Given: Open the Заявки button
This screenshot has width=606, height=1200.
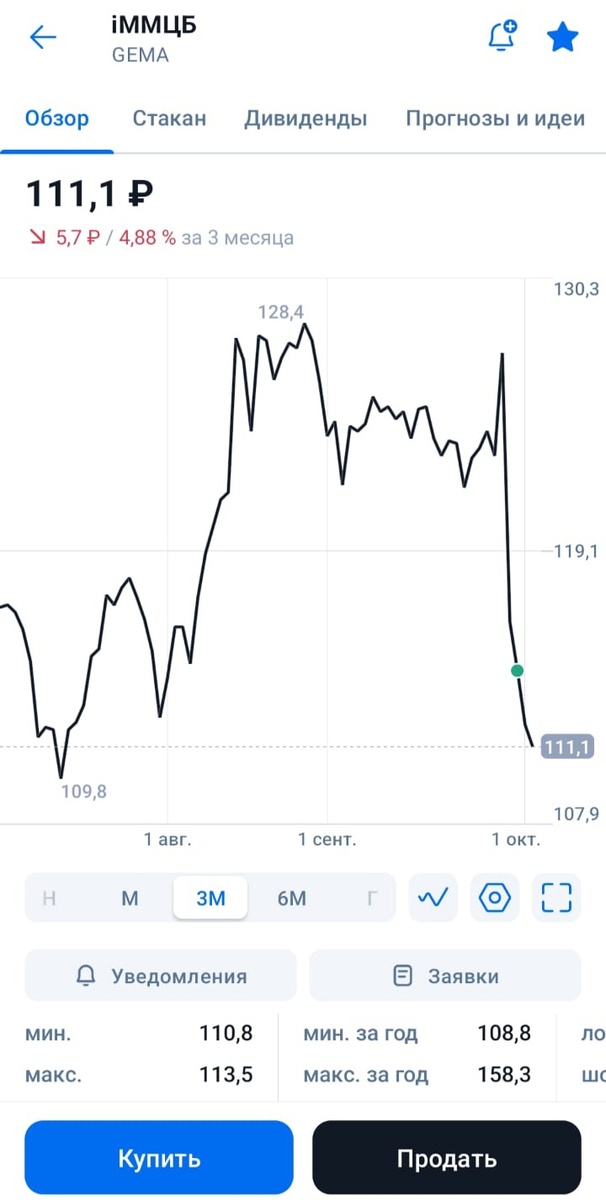Looking at the screenshot, I should click(445, 976).
